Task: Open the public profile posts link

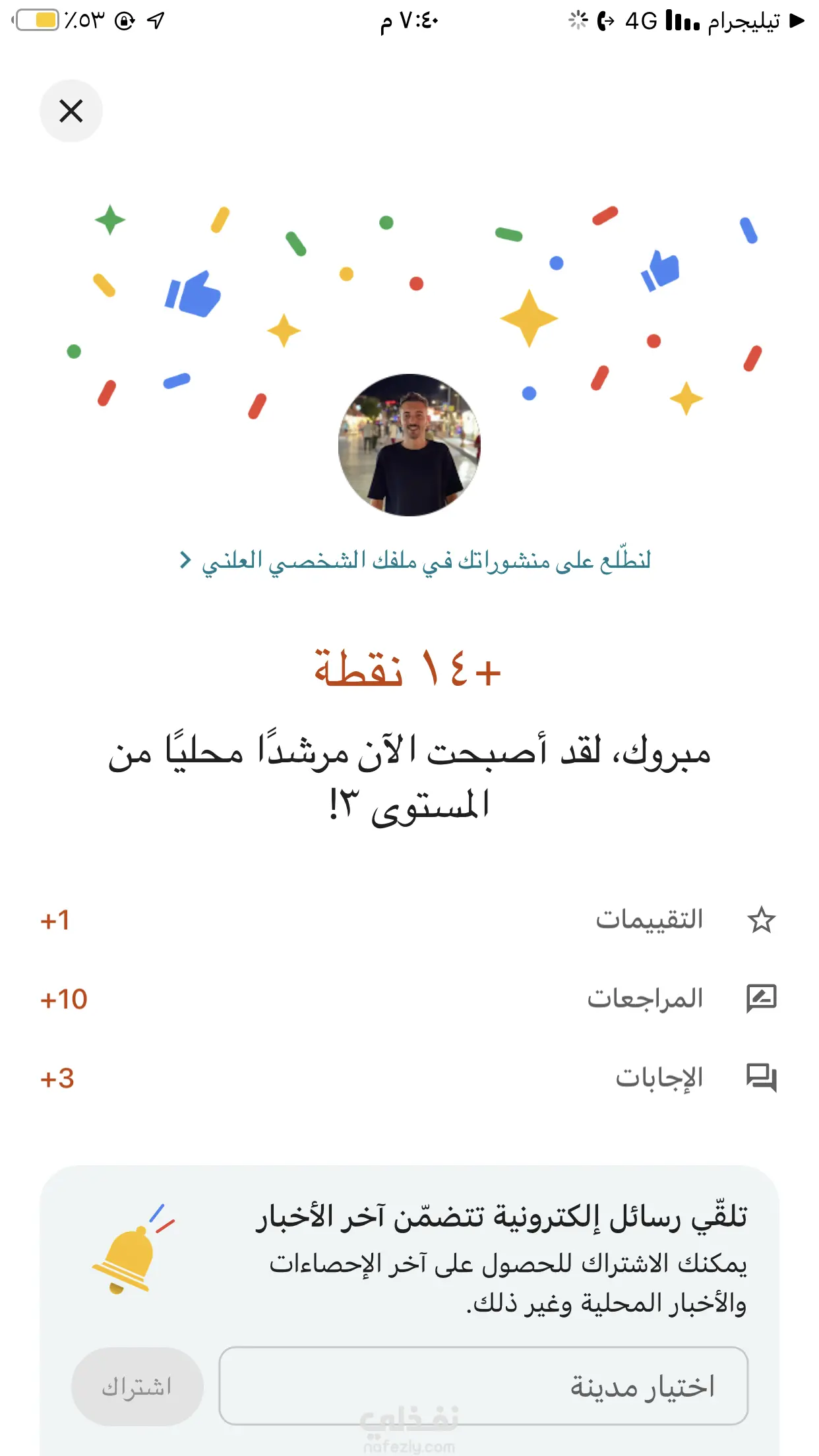Action: click(415, 561)
